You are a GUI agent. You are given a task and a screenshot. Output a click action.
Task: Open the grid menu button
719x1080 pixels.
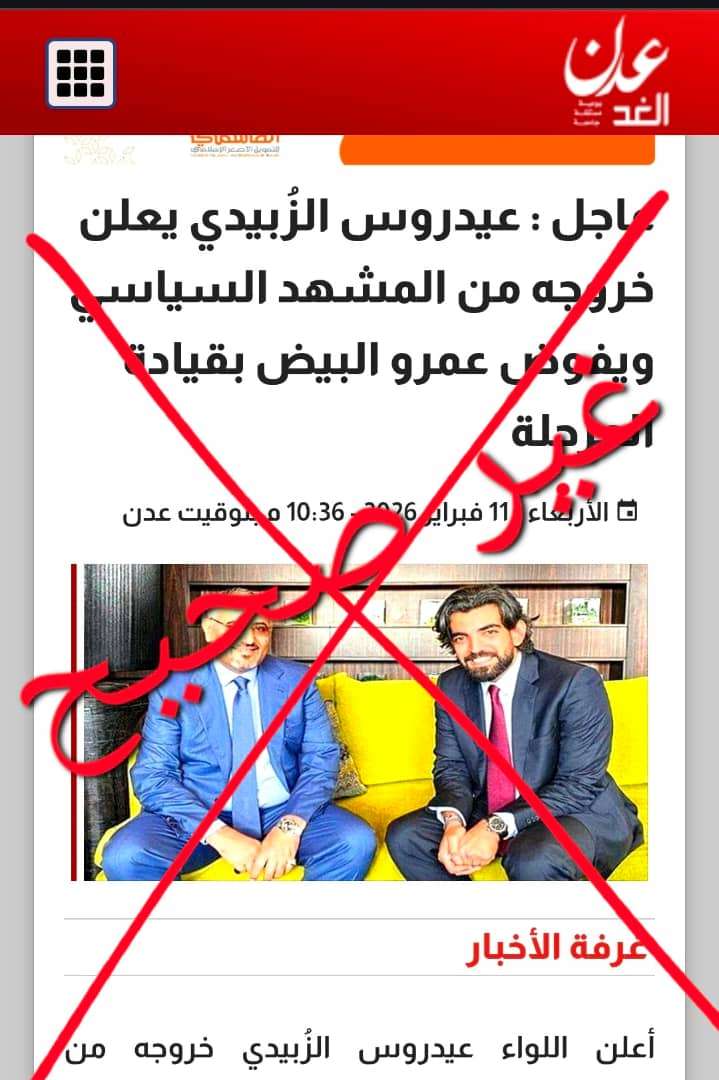[80, 73]
